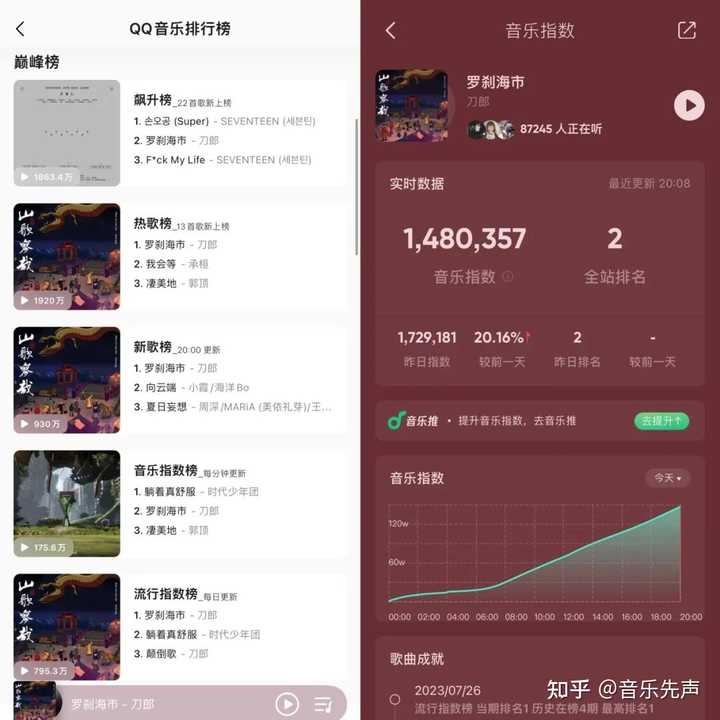
Task: Share the 音乐指数 page
Action: 687,30
